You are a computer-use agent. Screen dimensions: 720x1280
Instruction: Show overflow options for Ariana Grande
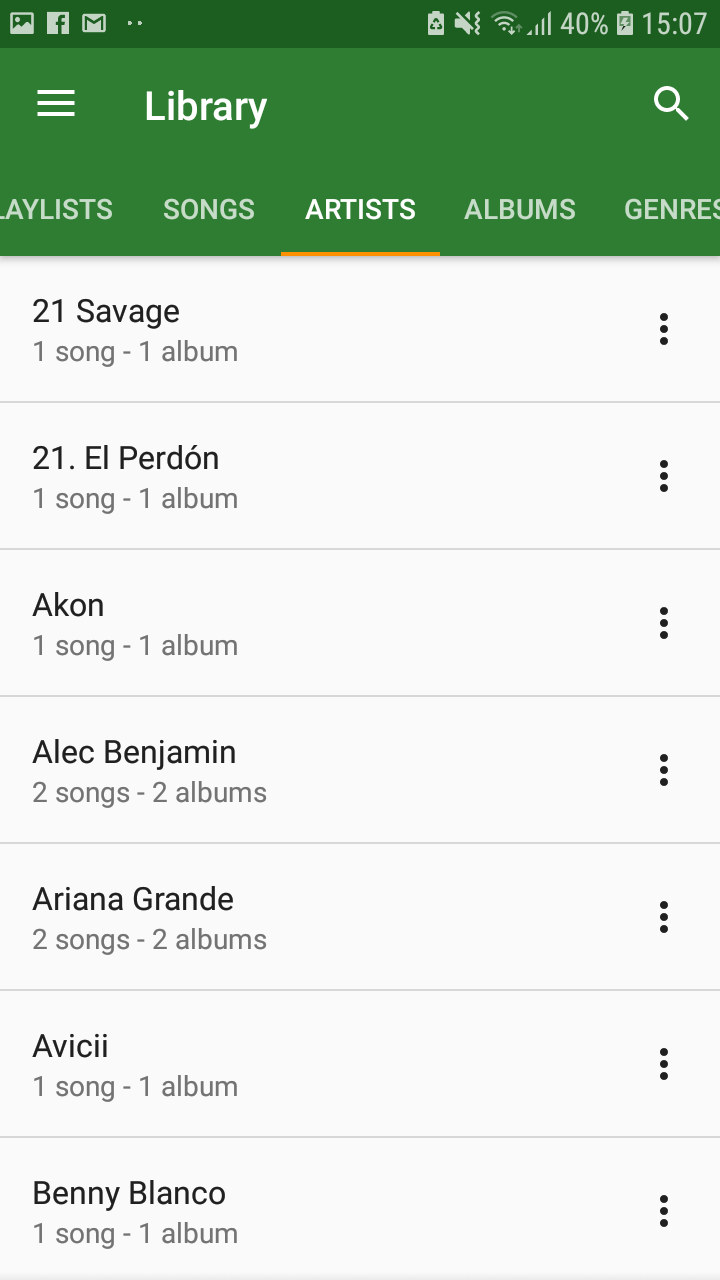663,918
